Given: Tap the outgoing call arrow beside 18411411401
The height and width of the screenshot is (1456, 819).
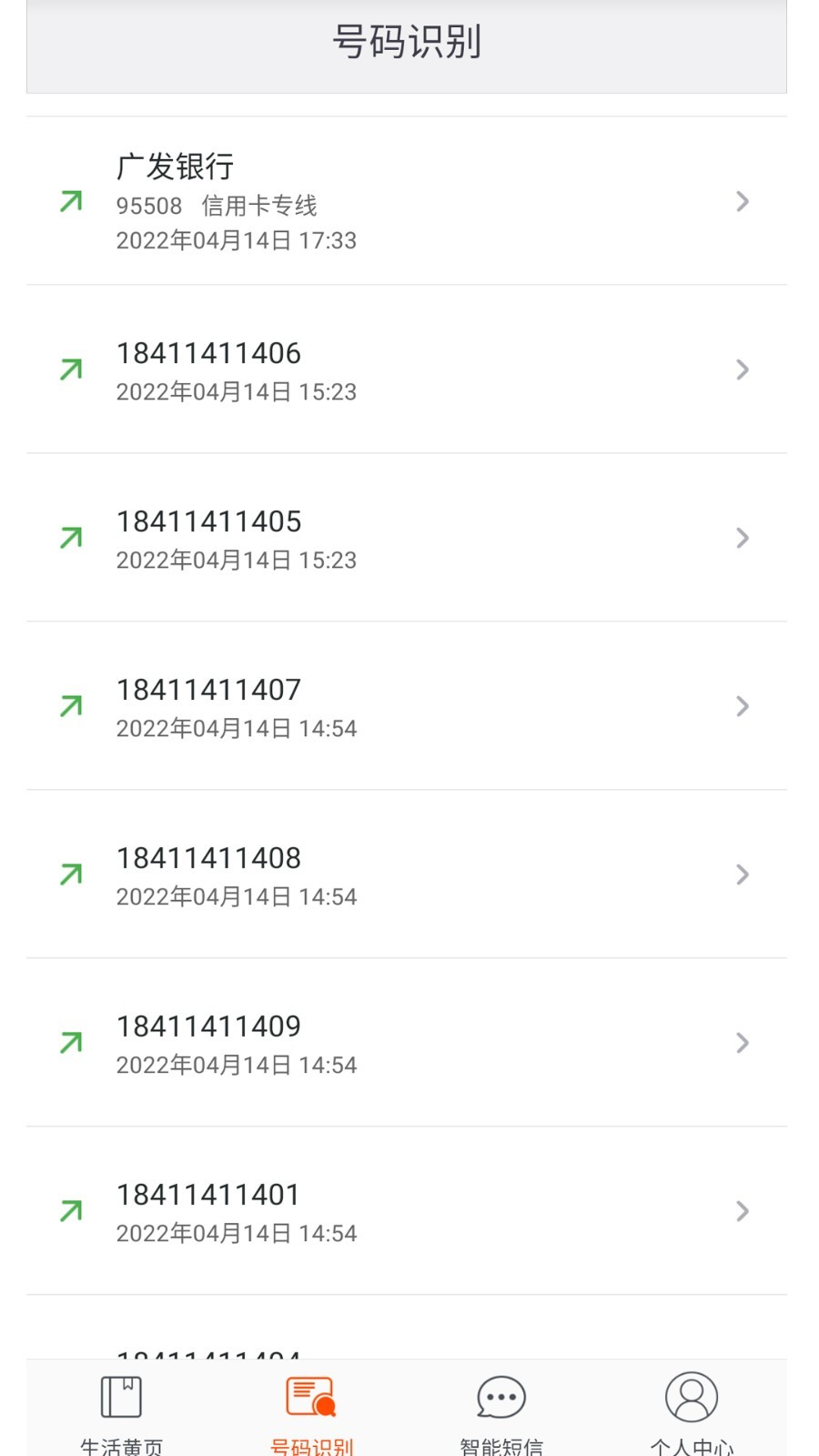Looking at the screenshot, I should pos(69,1210).
